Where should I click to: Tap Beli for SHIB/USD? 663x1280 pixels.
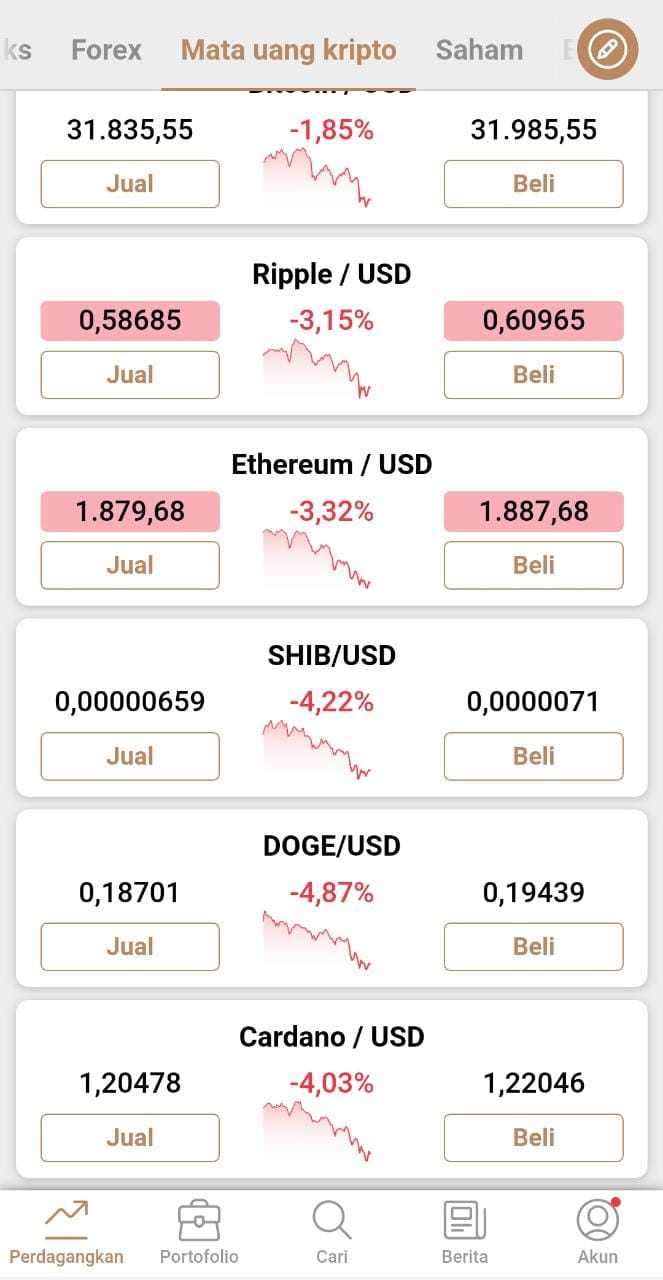pyautogui.click(x=534, y=757)
